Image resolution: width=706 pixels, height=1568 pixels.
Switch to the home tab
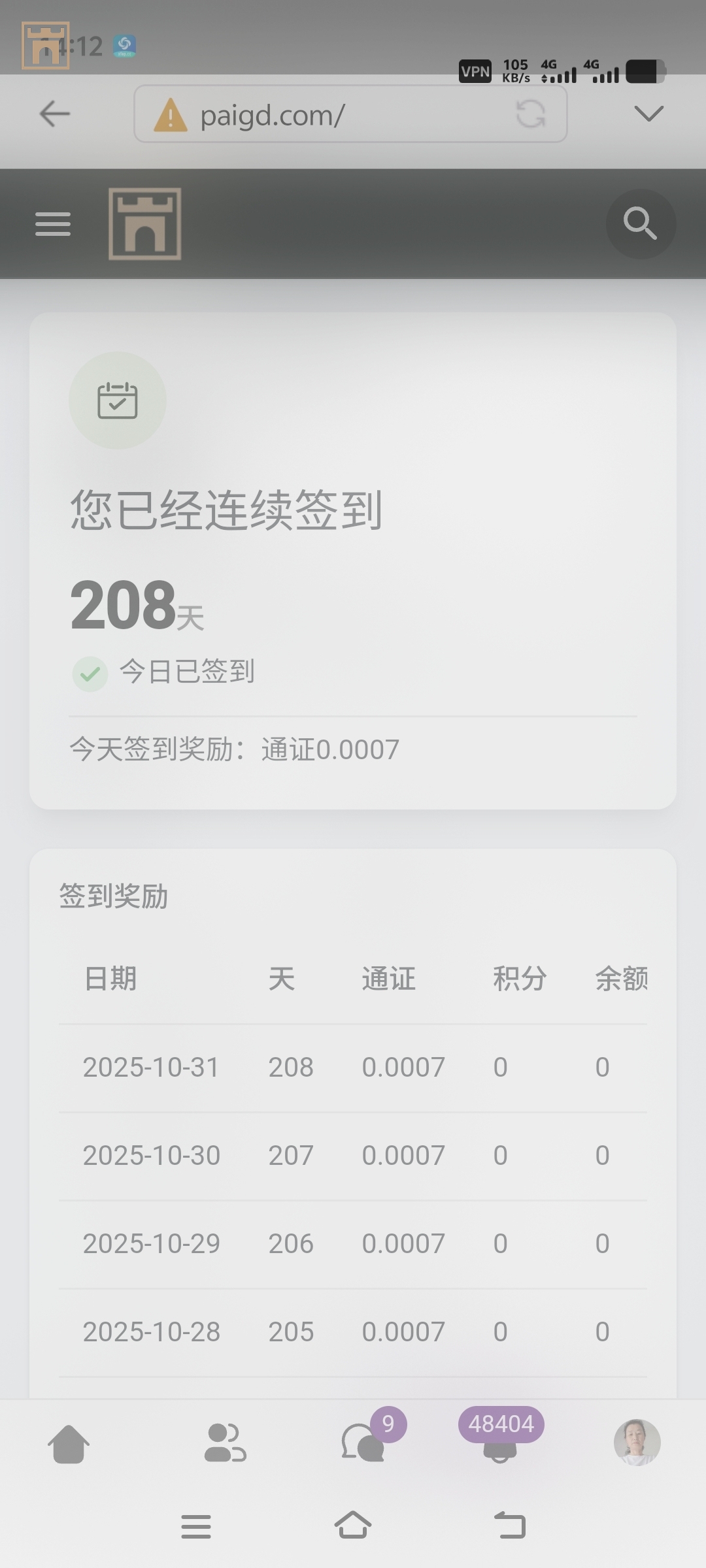tap(69, 1443)
